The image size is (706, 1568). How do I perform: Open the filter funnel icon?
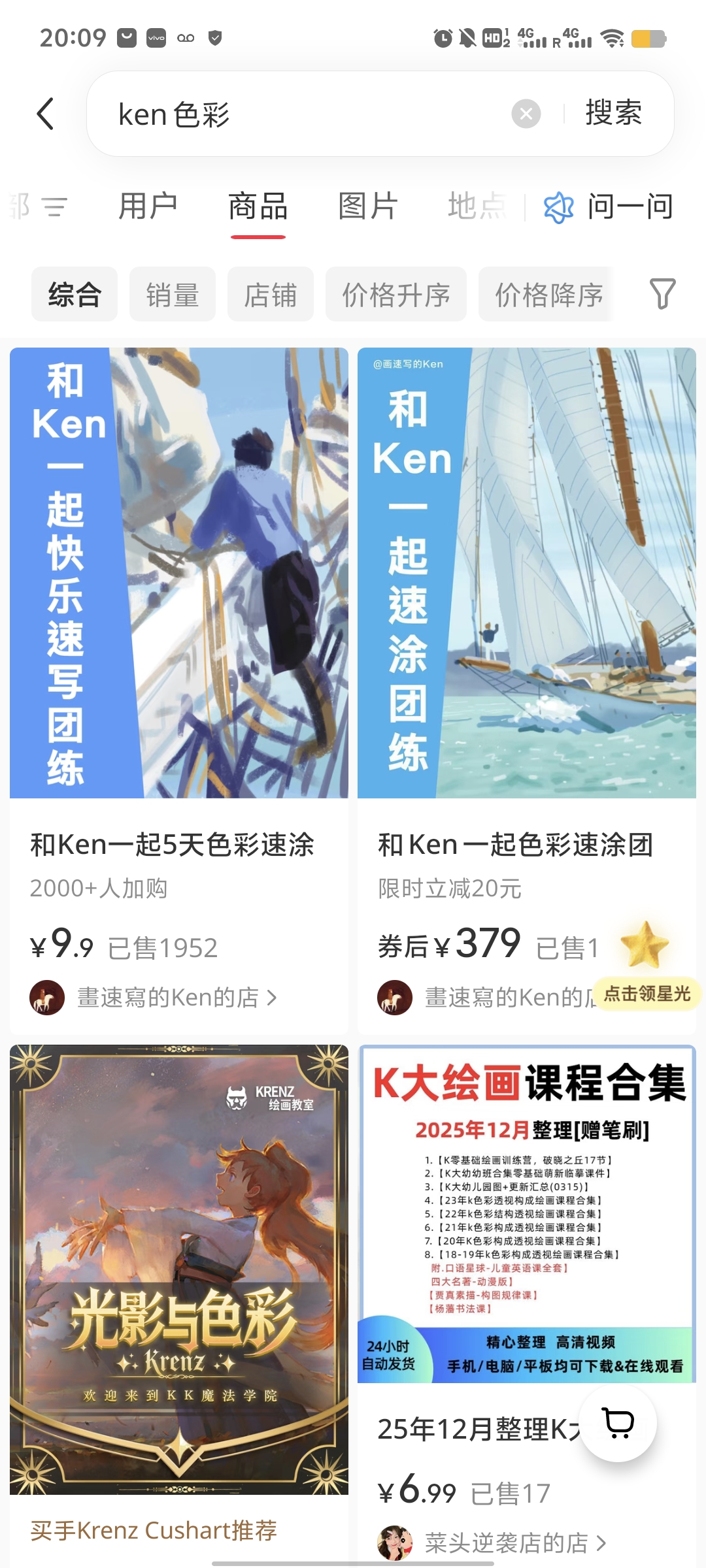click(662, 294)
